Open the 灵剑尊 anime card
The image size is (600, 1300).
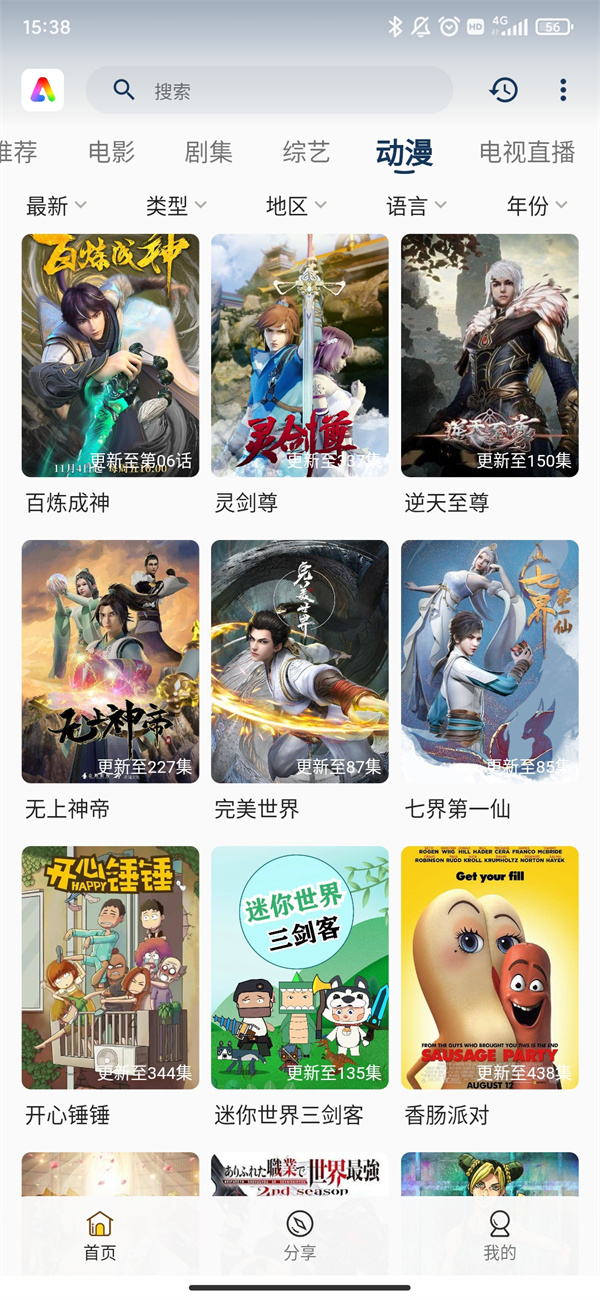click(299, 355)
